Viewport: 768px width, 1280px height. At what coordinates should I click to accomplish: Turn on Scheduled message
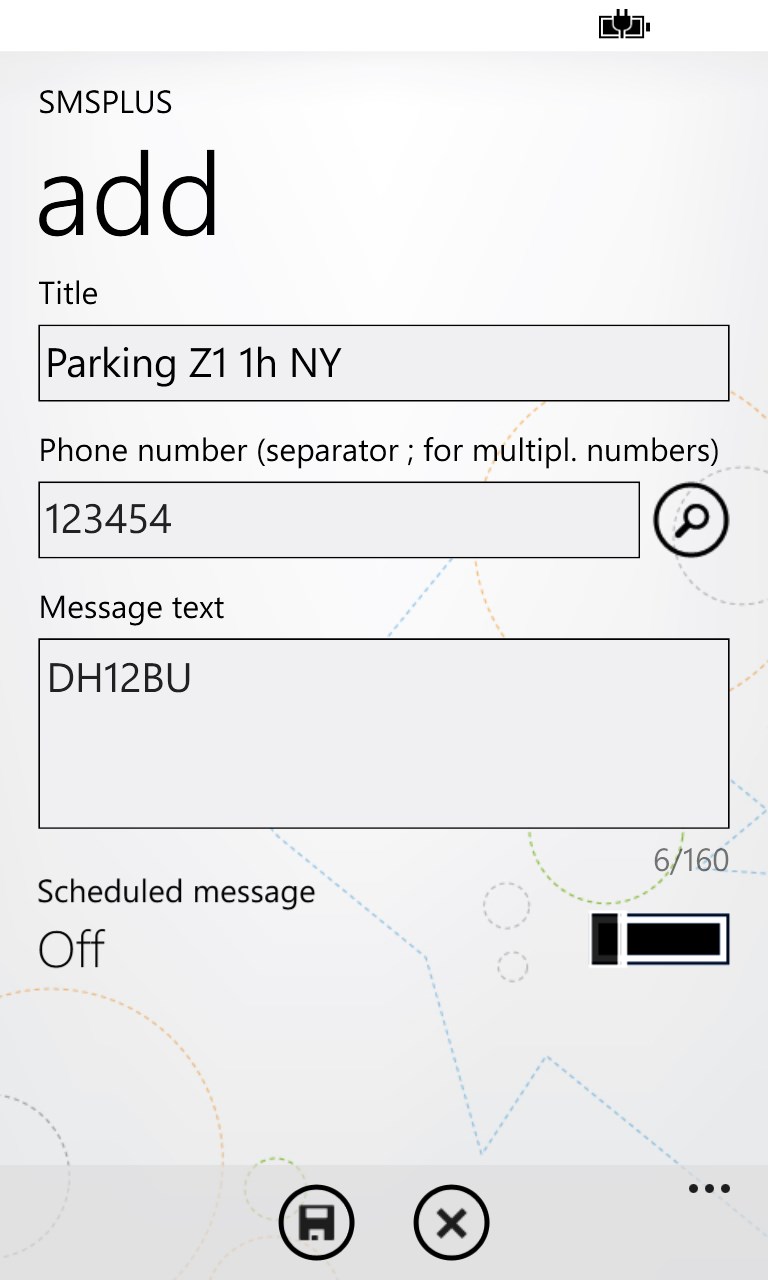coord(660,940)
